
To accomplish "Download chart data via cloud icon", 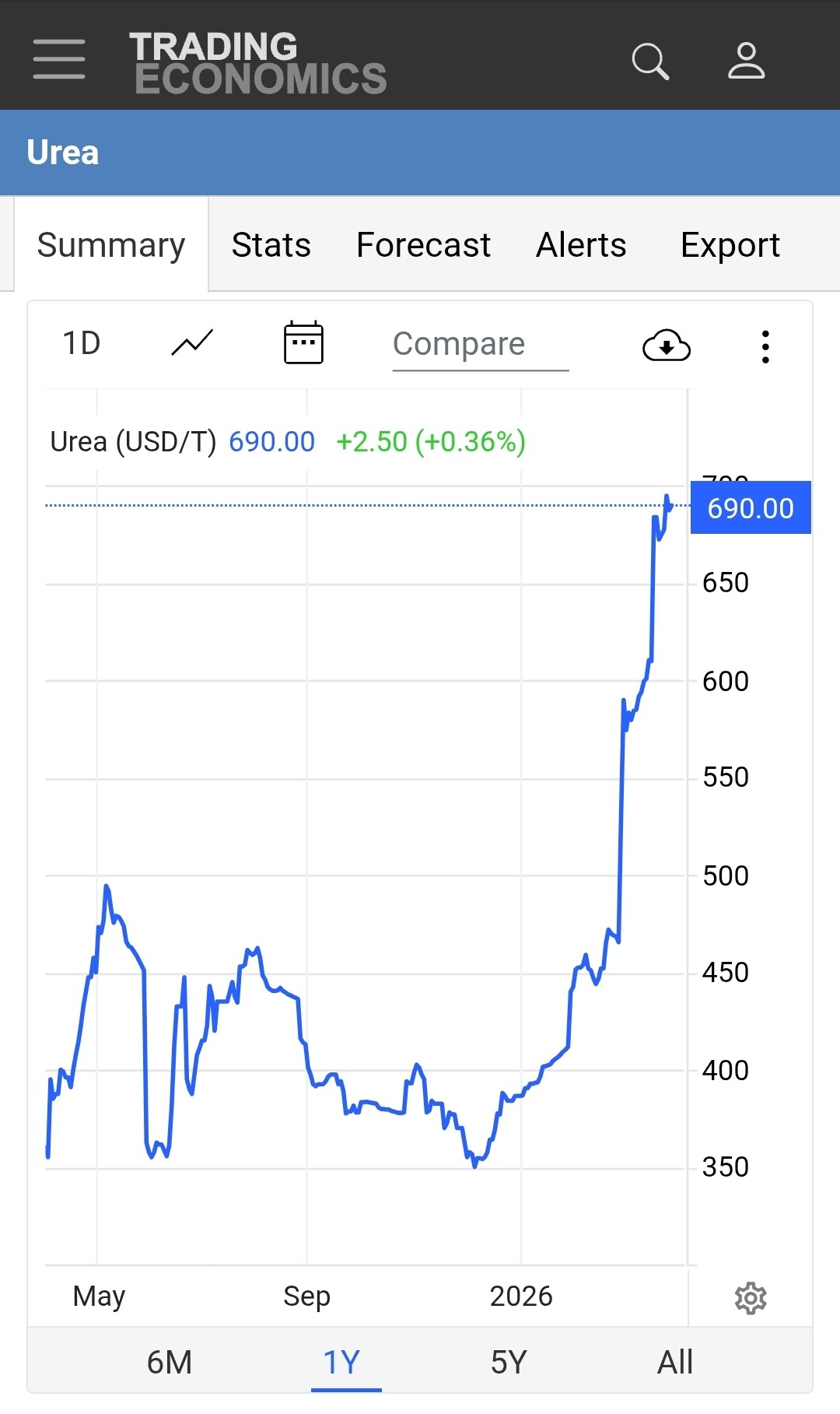I will pyautogui.click(x=667, y=346).
